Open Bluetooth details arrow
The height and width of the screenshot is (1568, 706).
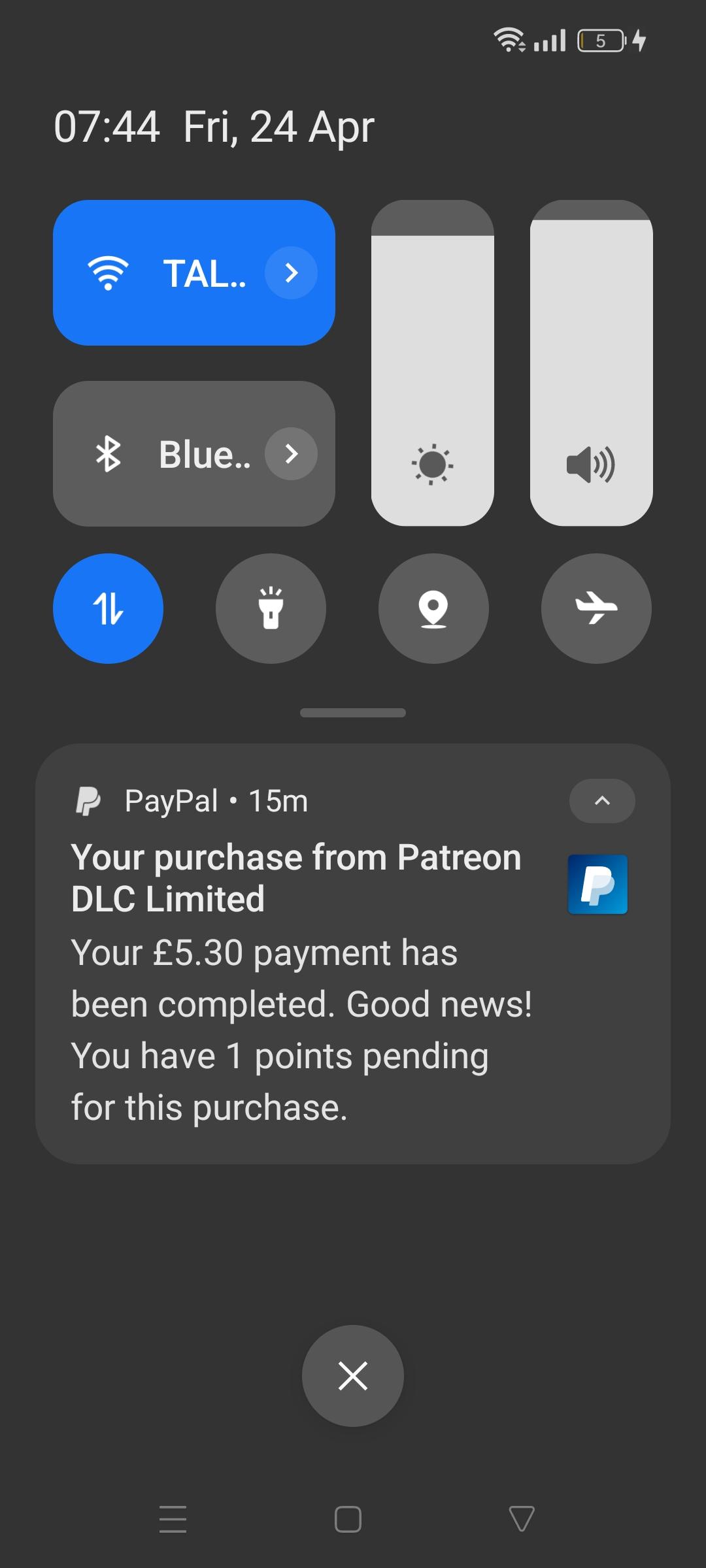coord(291,454)
